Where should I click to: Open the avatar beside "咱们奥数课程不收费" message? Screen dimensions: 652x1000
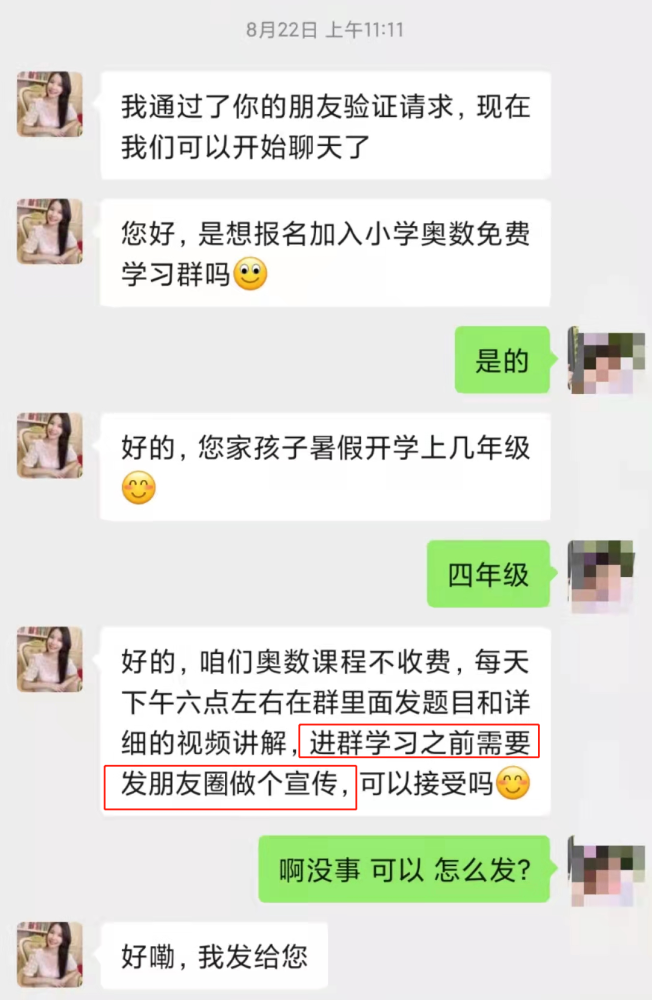(49, 659)
